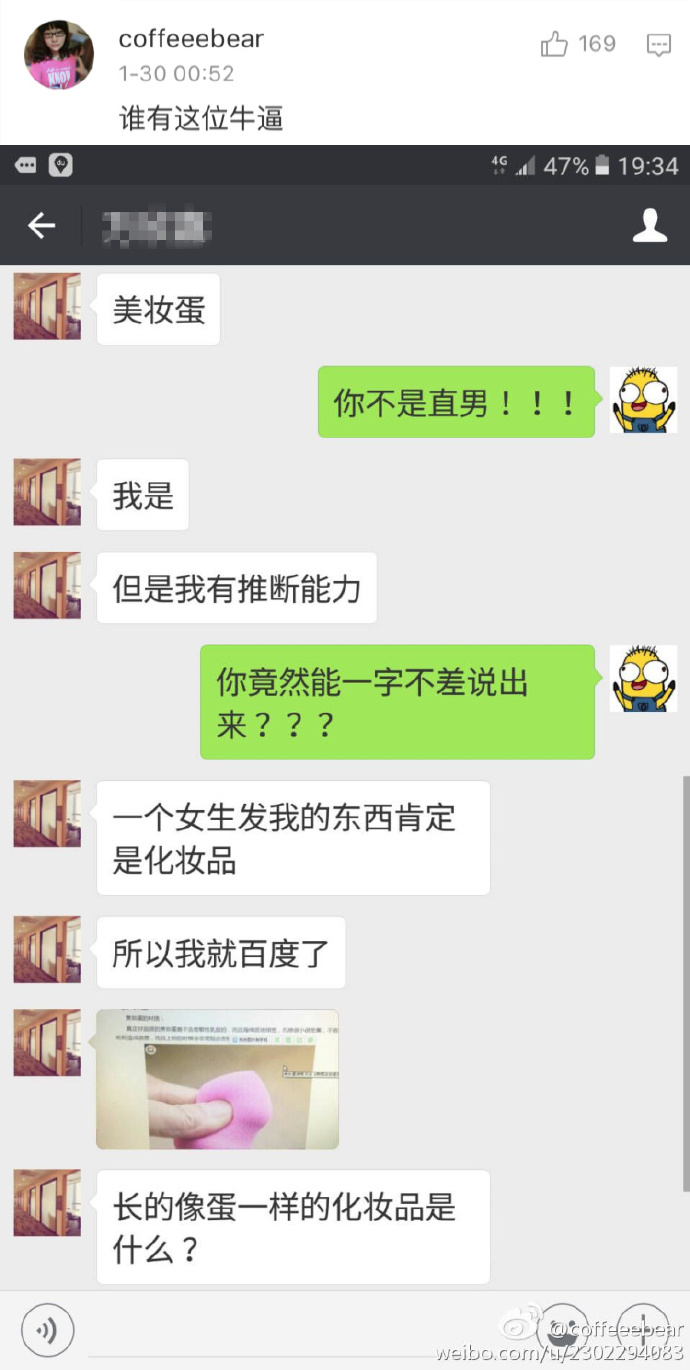
Task: Like coffeeebear's comment
Action: tap(555, 44)
